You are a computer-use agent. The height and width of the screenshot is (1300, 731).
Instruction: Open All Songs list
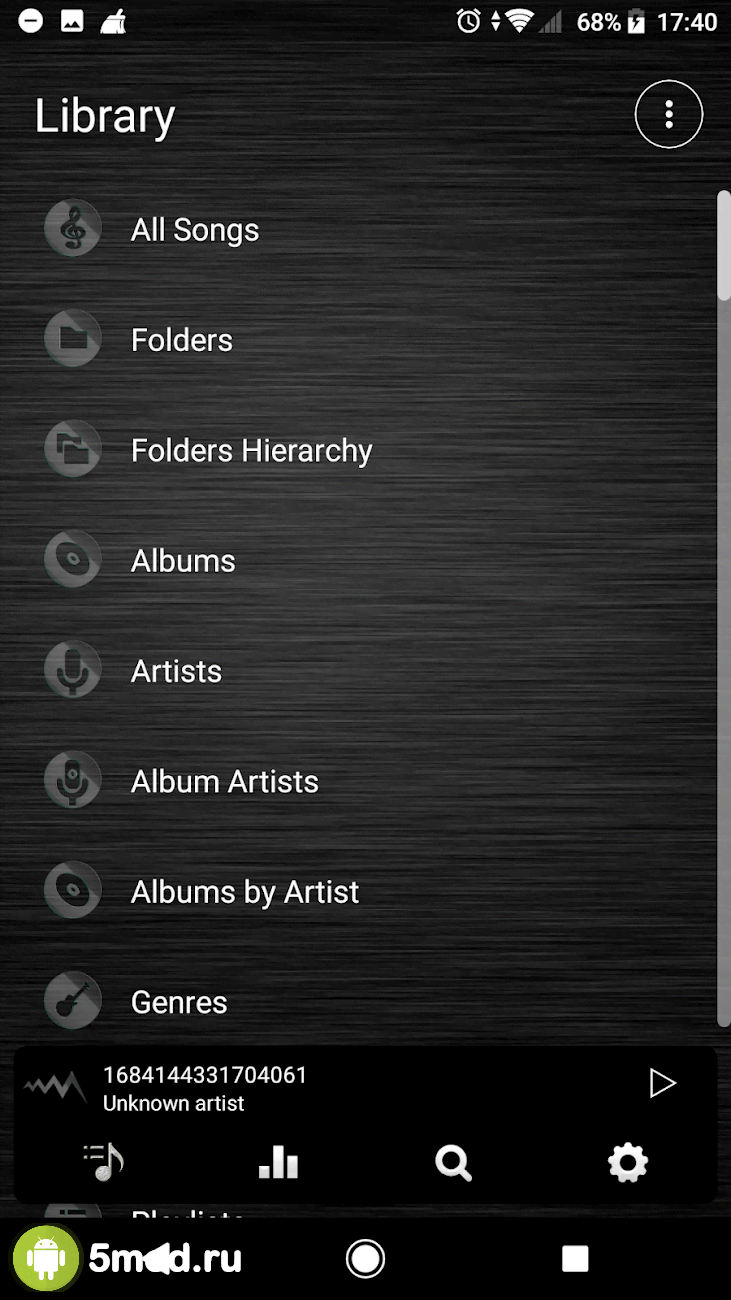[x=194, y=230]
